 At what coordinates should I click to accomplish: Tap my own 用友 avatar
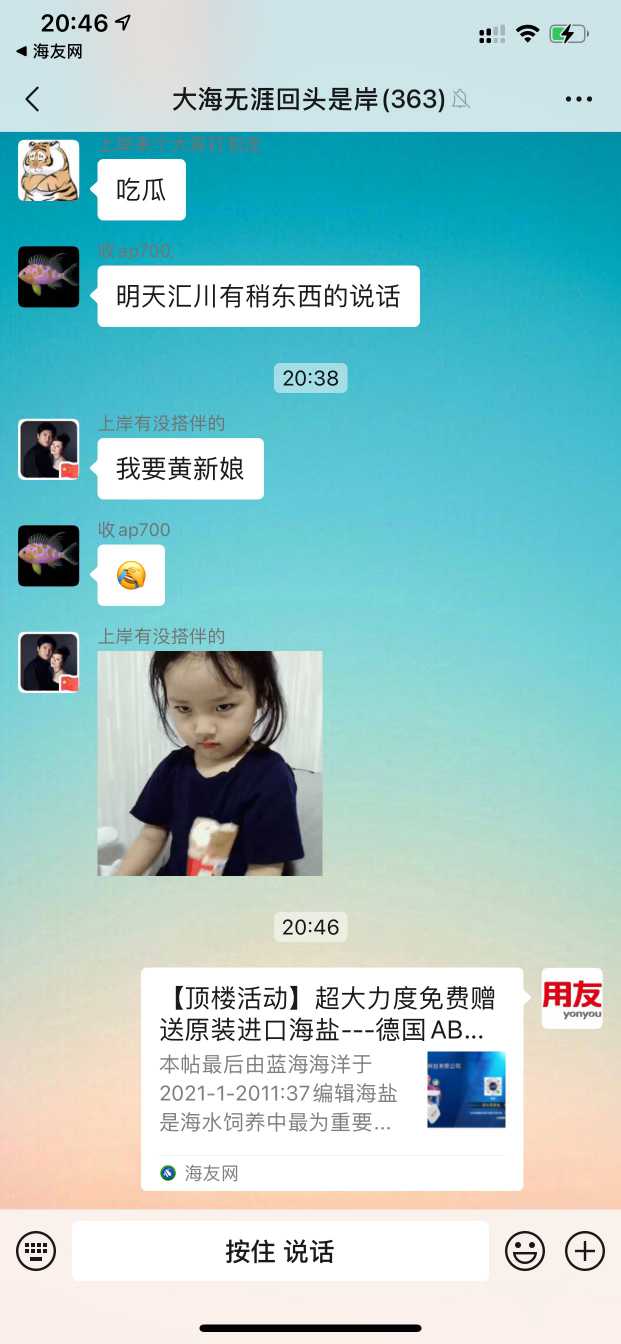(x=572, y=998)
